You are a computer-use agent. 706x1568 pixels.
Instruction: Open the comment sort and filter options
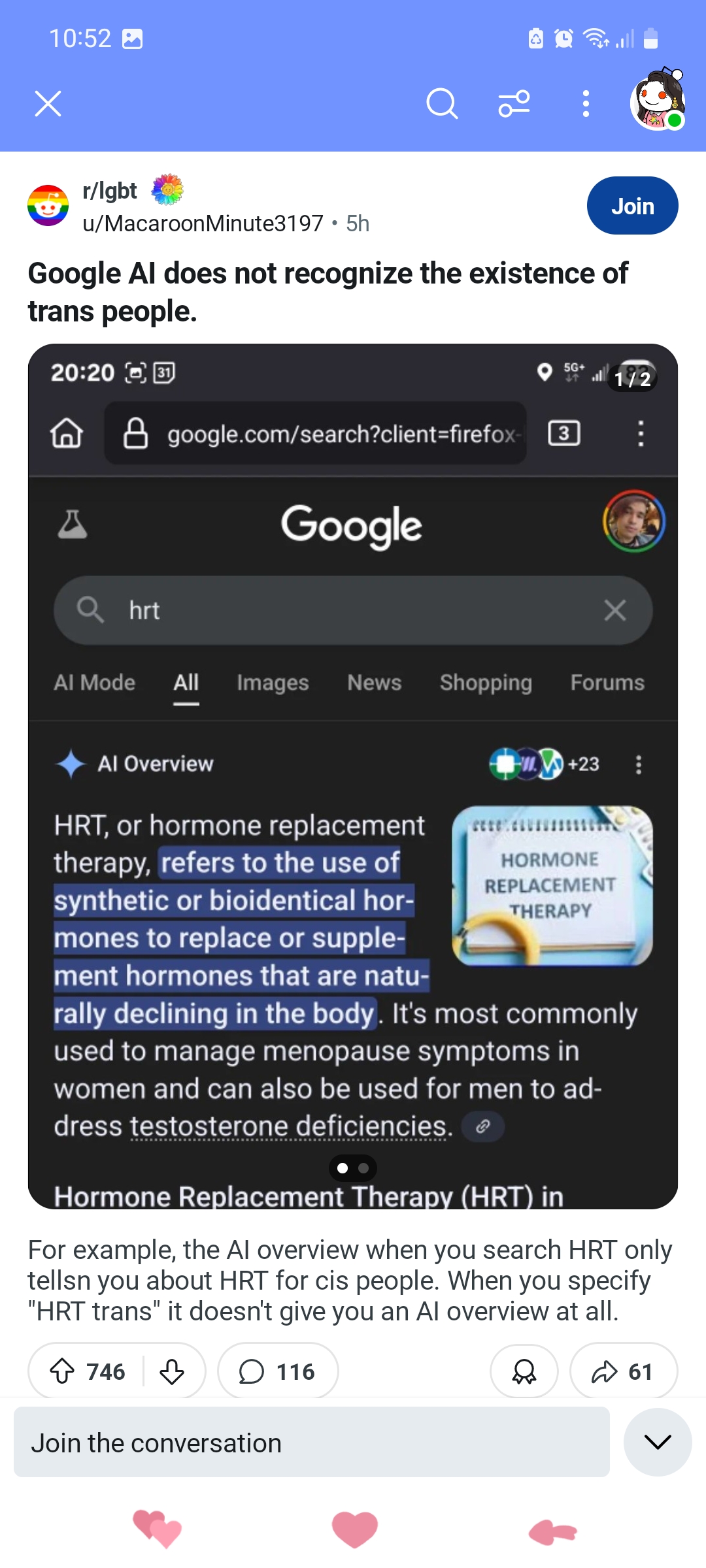tap(514, 103)
